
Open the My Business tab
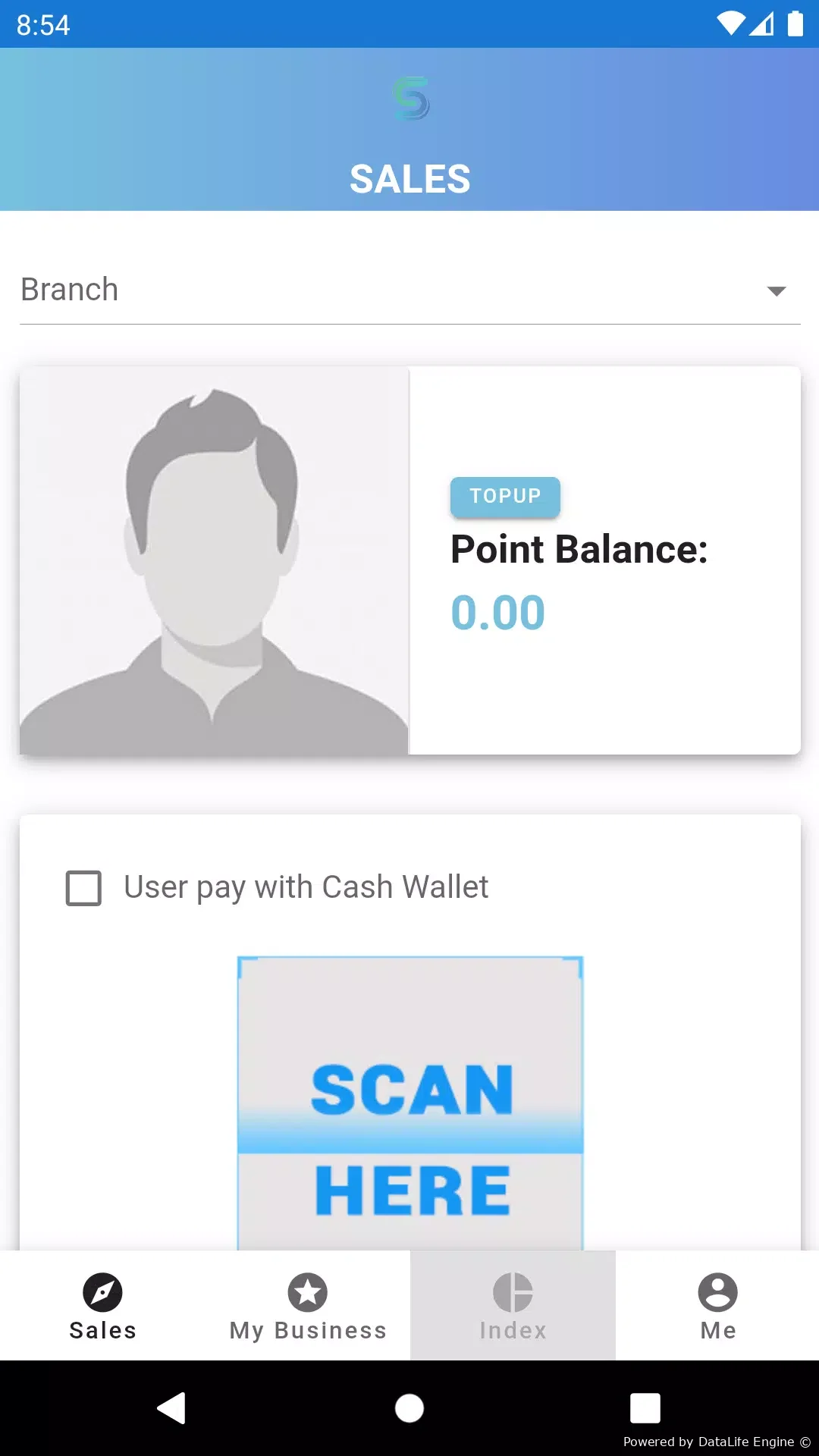click(x=308, y=1306)
